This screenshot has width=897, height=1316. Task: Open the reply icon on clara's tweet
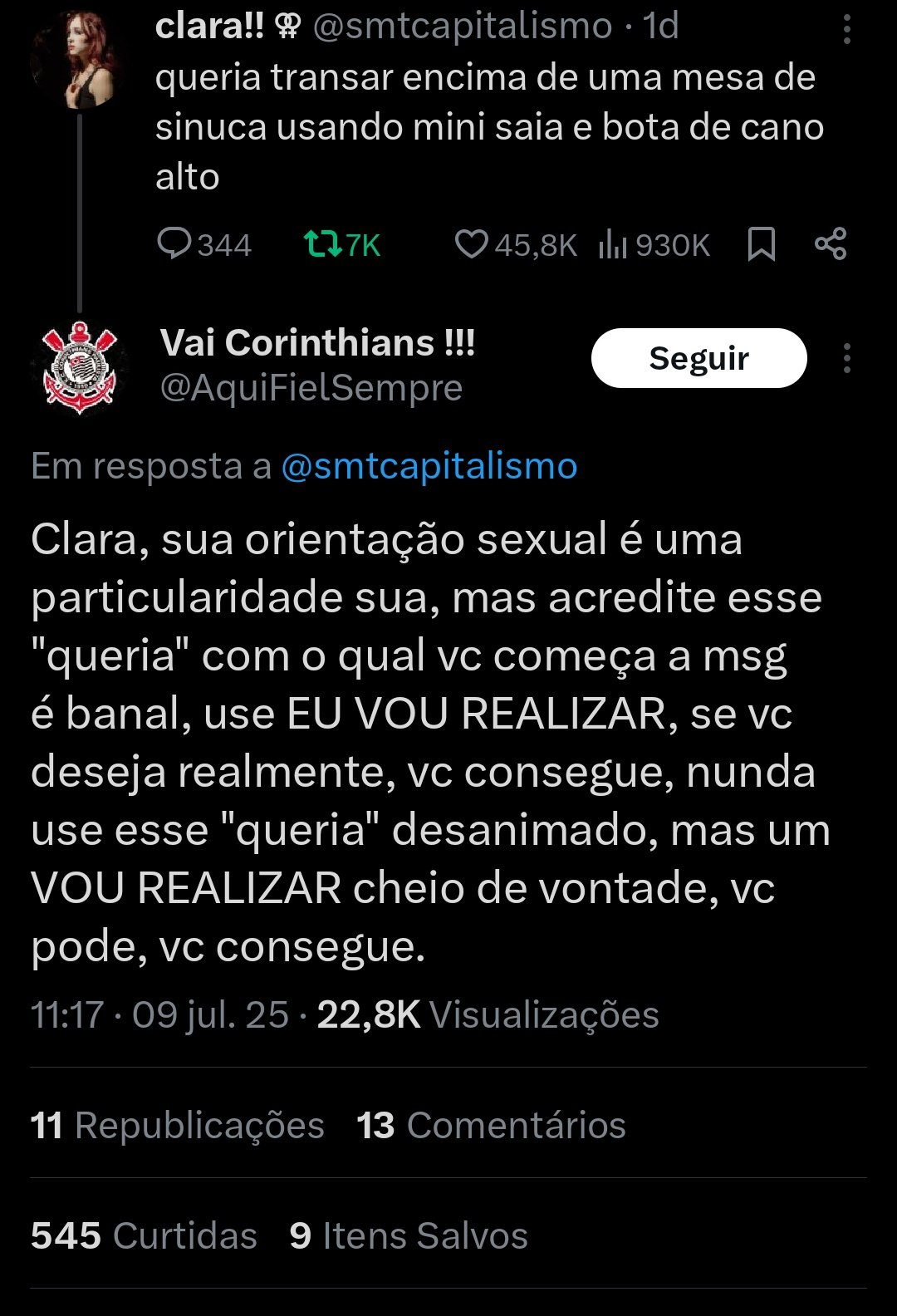(x=174, y=244)
